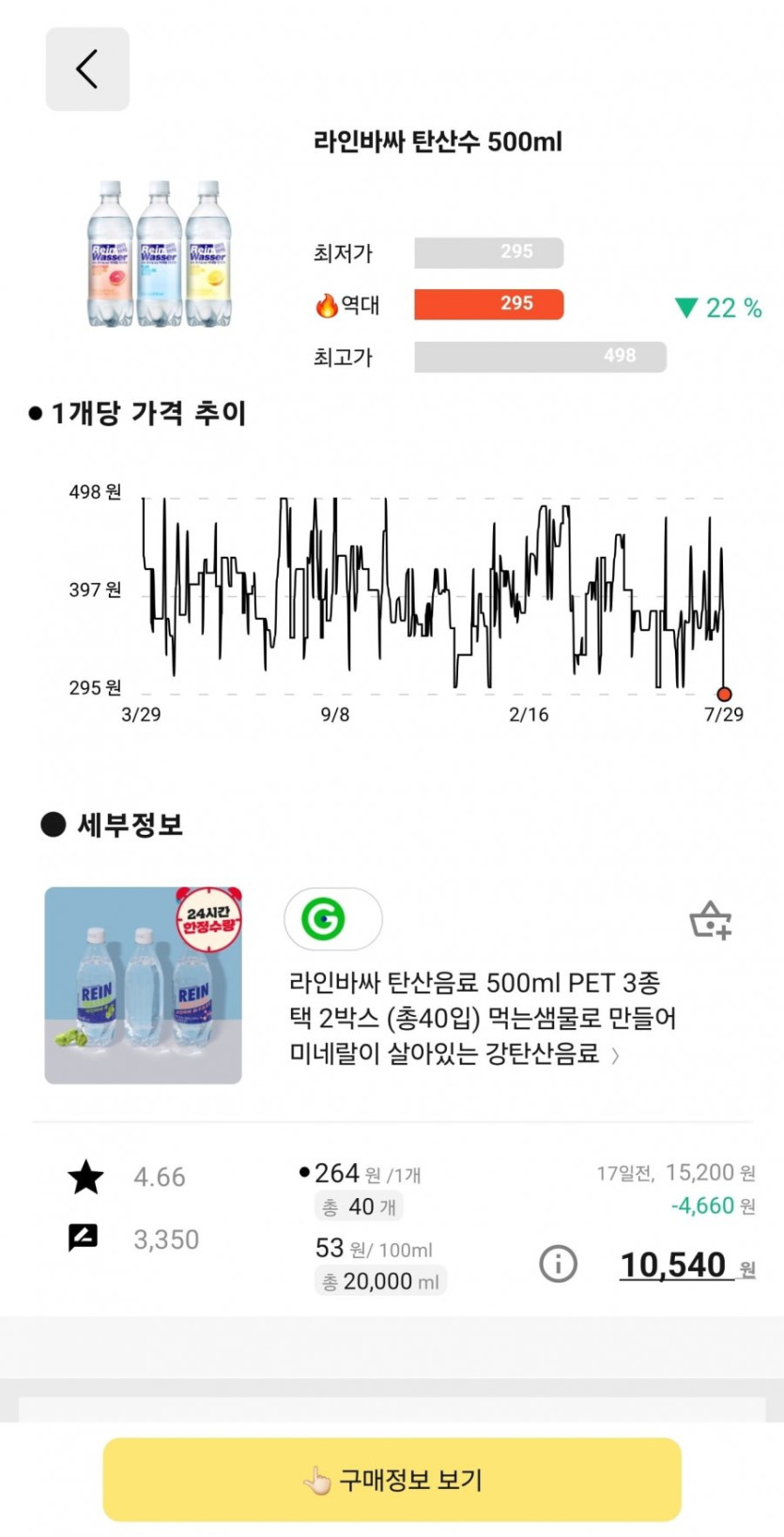This screenshot has height=1537, width=784.
Task: Add the product to the cart via the basket icon
Action: pyautogui.click(x=710, y=920)
